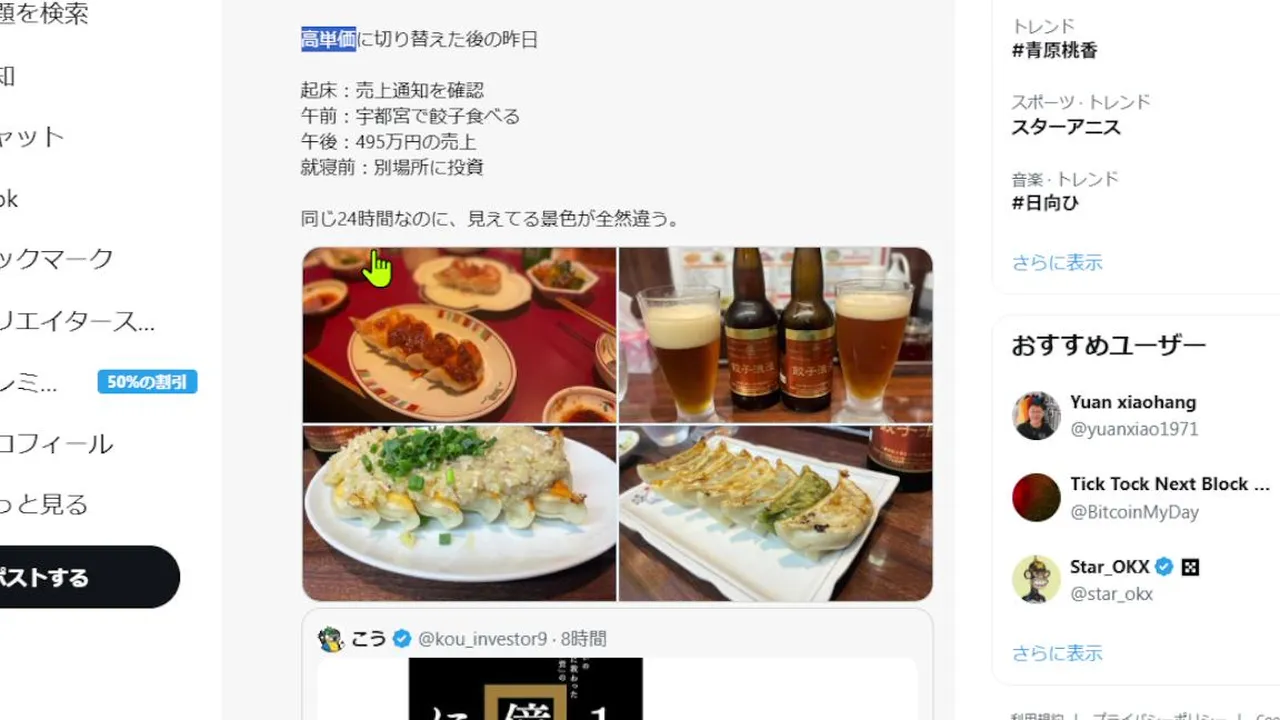Open Star_OKX's profile
The width and height of the screenshot is (1280, 720).
click(1110, 567)
